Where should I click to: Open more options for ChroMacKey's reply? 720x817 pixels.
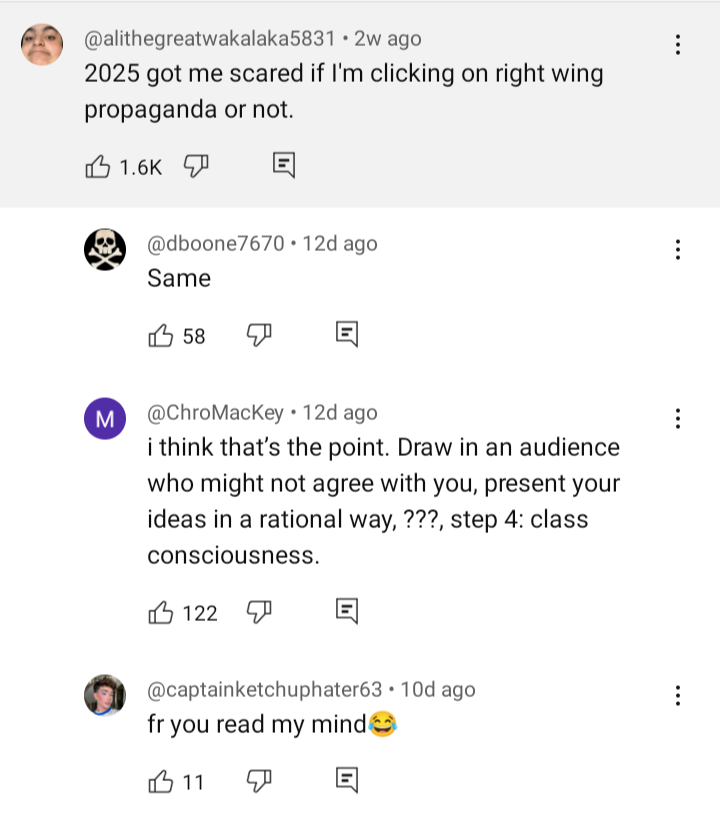(678, 419)
